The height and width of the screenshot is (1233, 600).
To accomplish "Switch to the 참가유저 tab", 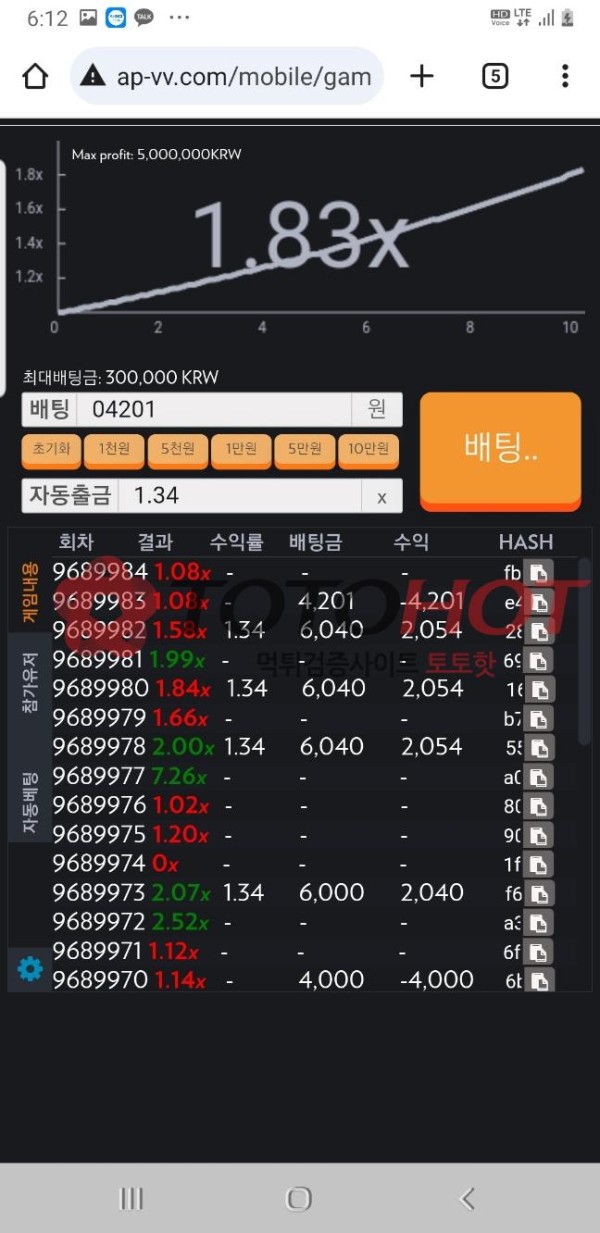I will point(28,680).
